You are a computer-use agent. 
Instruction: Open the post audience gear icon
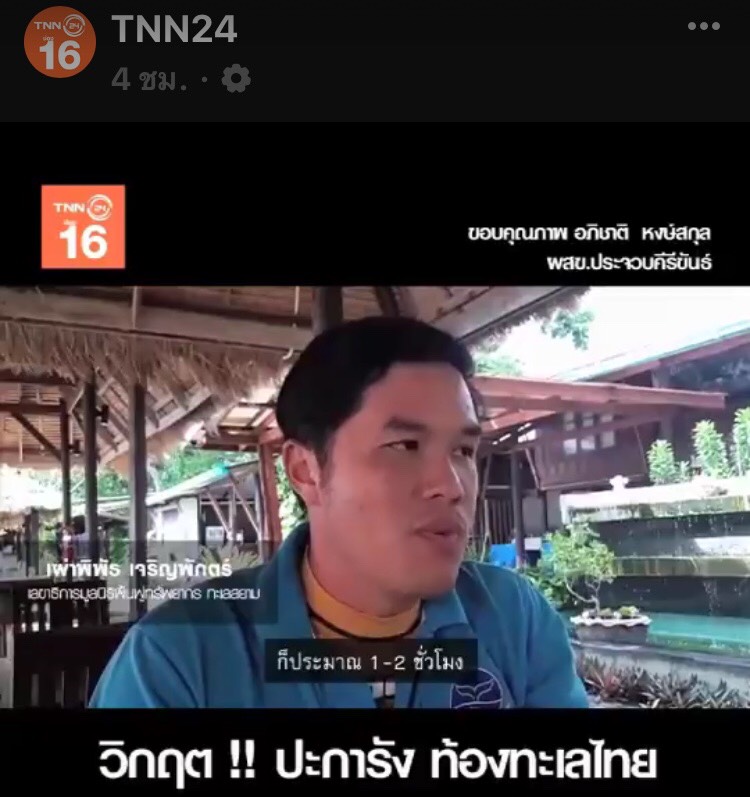point(236,79)
